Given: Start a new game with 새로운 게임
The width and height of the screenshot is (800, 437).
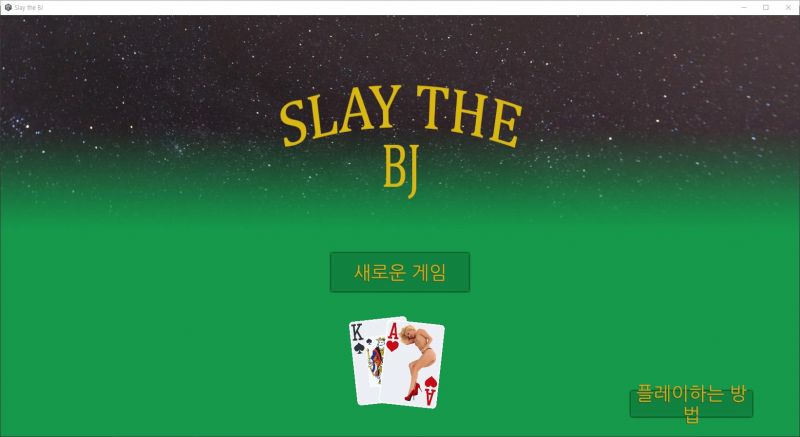Looking at the screenshot, I should coord(399,272).
